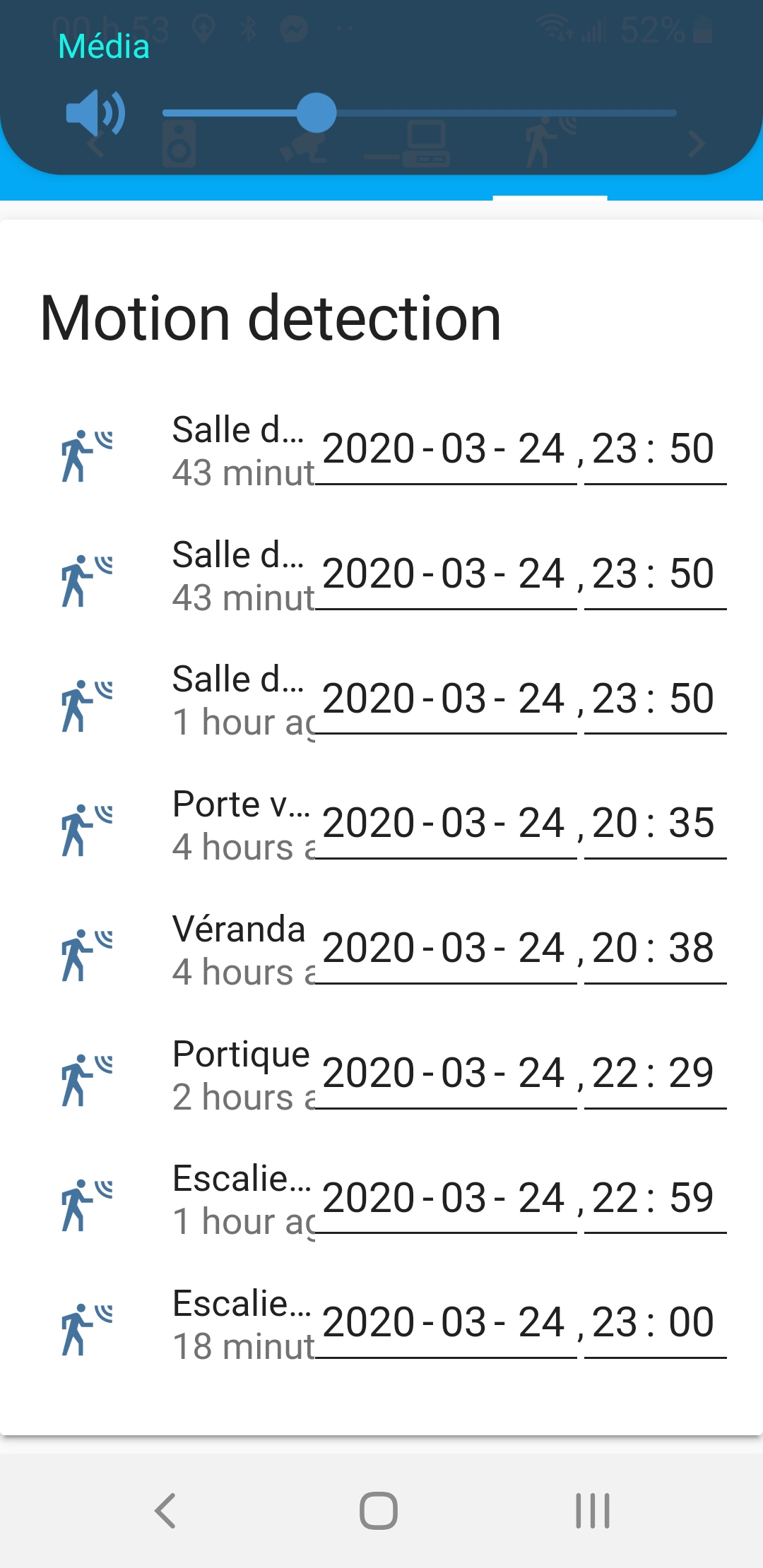Change the 20:35 time field
Screen dimensions: 763x1568
tap(654, 824)
